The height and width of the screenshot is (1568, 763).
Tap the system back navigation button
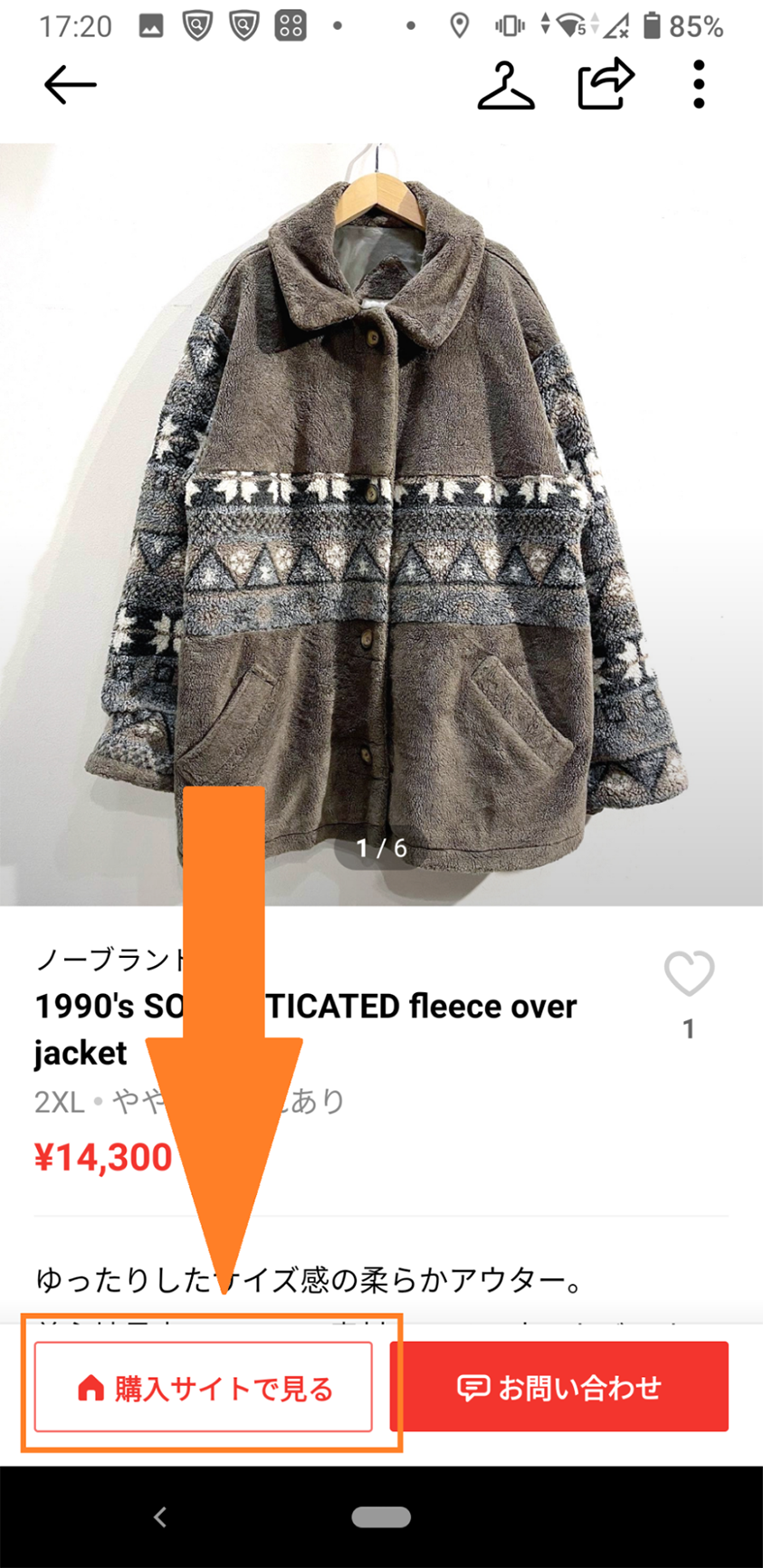[160, 1517]
